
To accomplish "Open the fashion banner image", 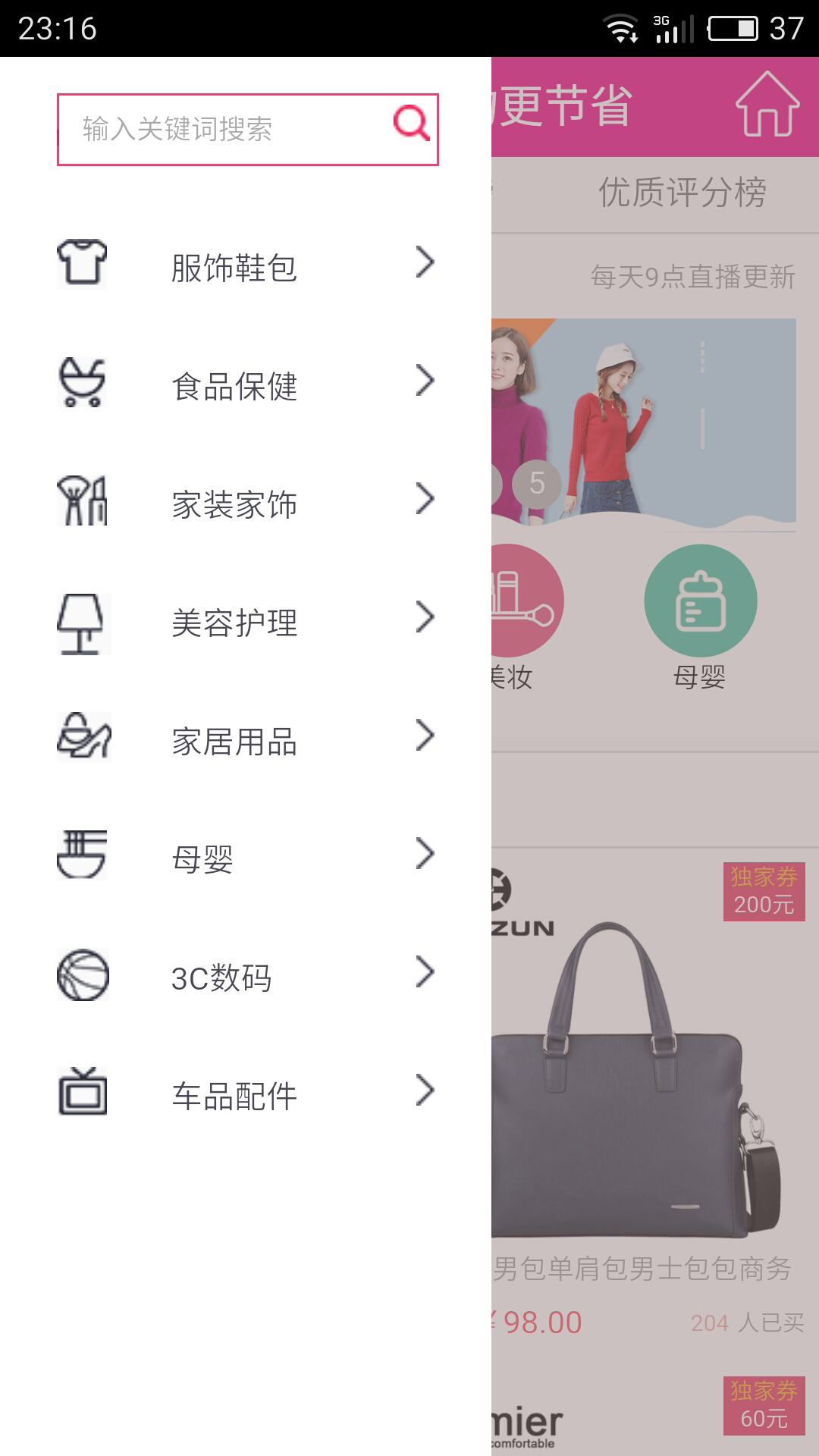I will point(645,421).
